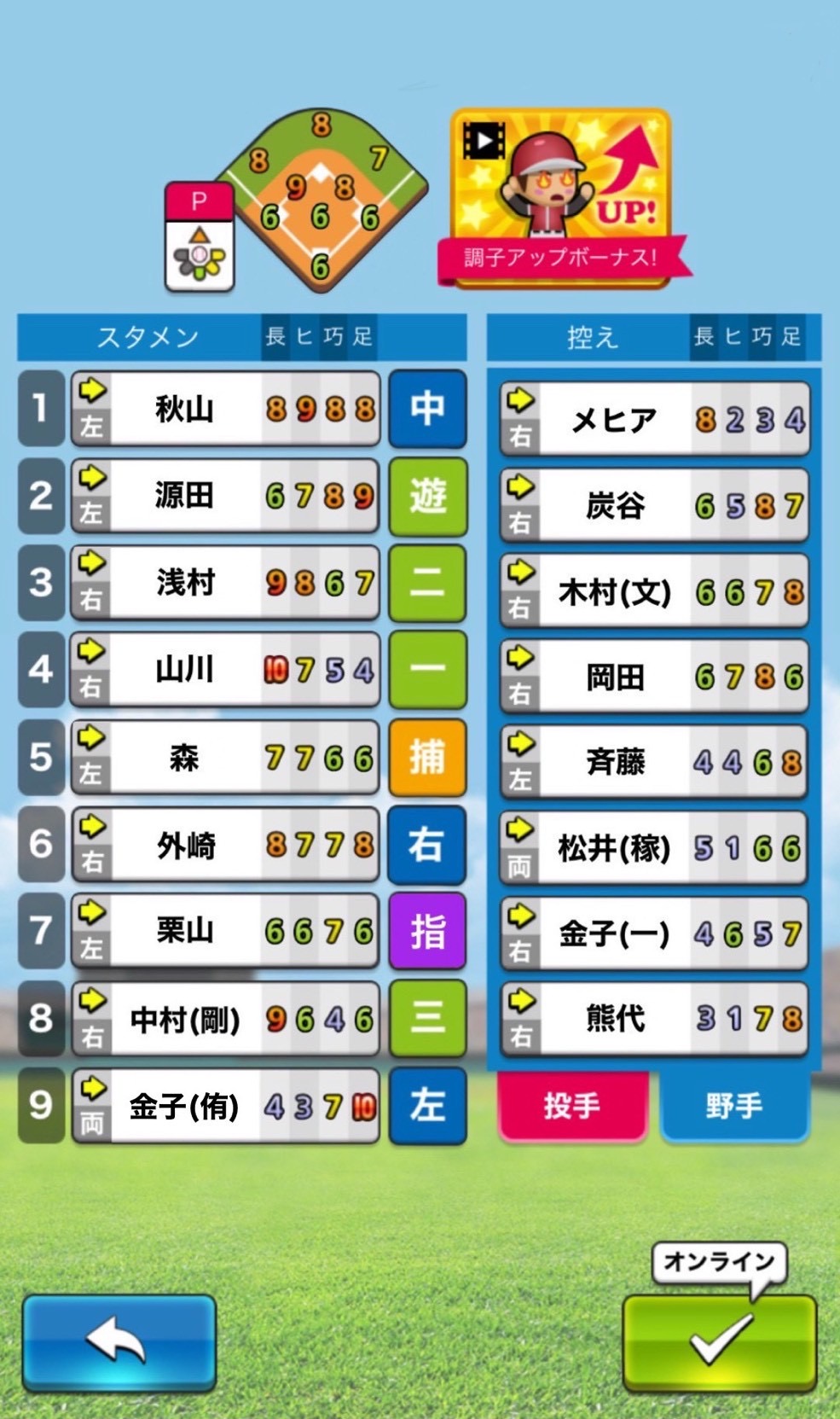Viewport: 840px width, 1419px height.
Task: Tap the blue back arrow button
Action: click(119, 1340)
